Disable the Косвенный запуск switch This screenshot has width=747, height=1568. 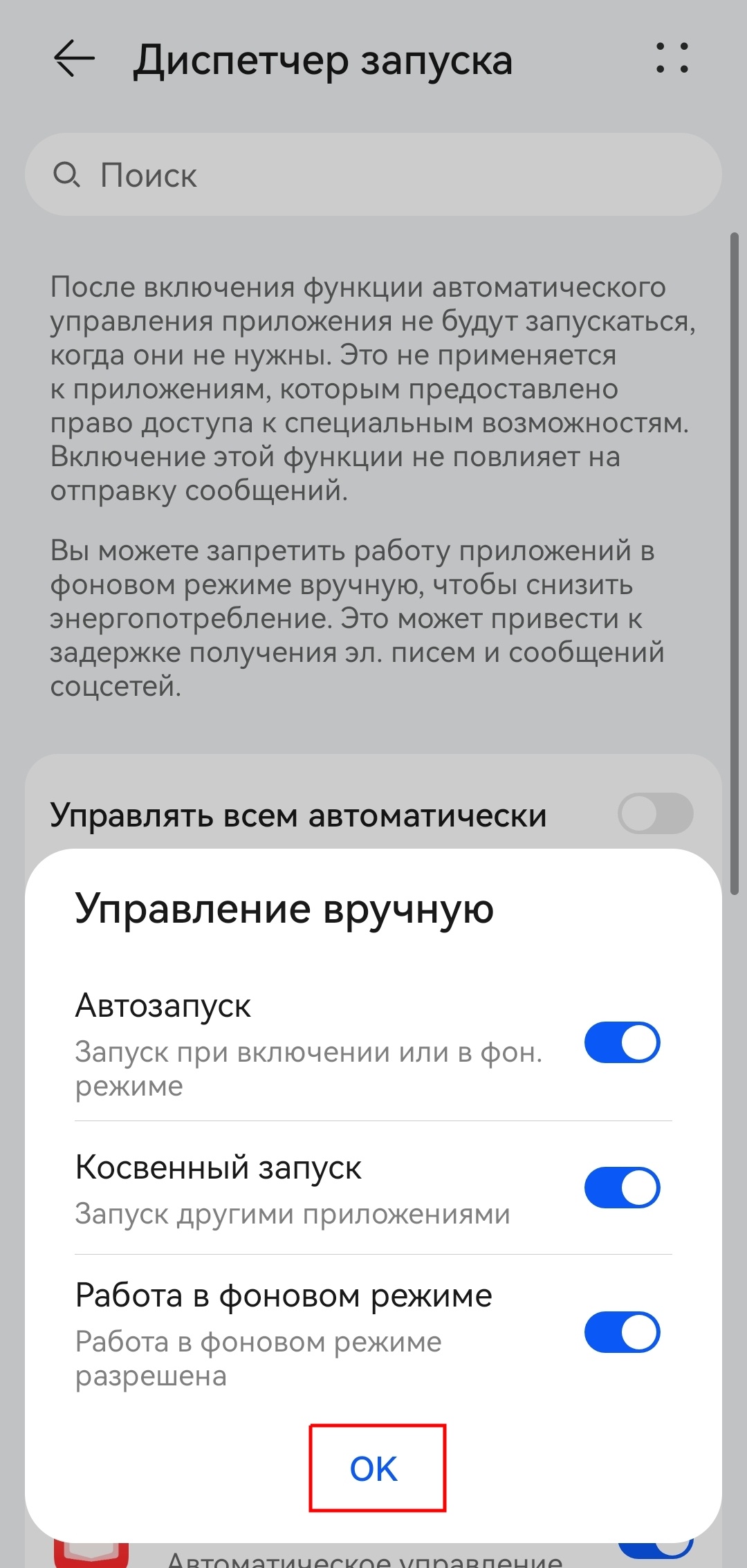click(622, 1188)
